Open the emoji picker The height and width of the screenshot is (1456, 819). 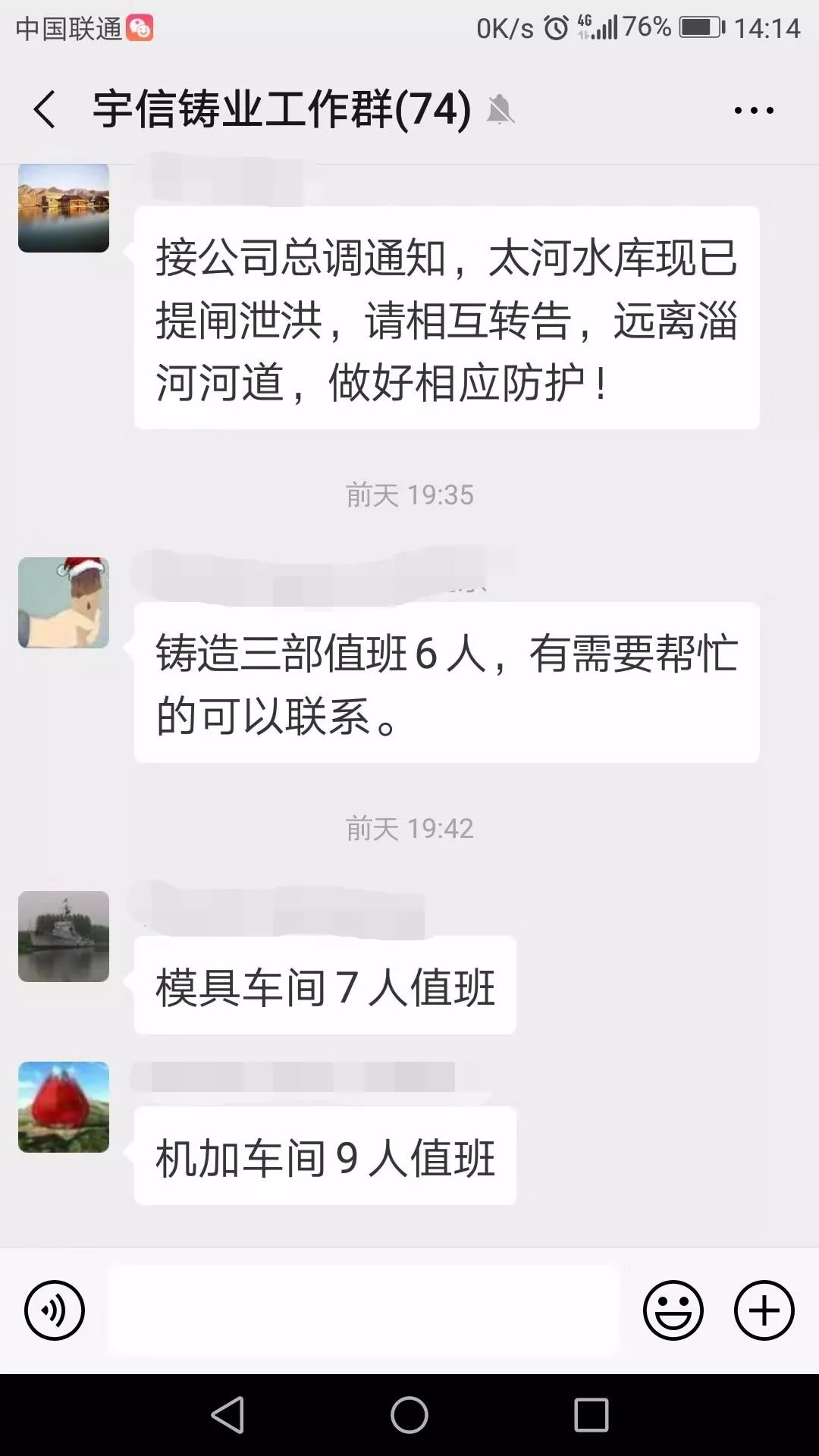[673, 1310]
